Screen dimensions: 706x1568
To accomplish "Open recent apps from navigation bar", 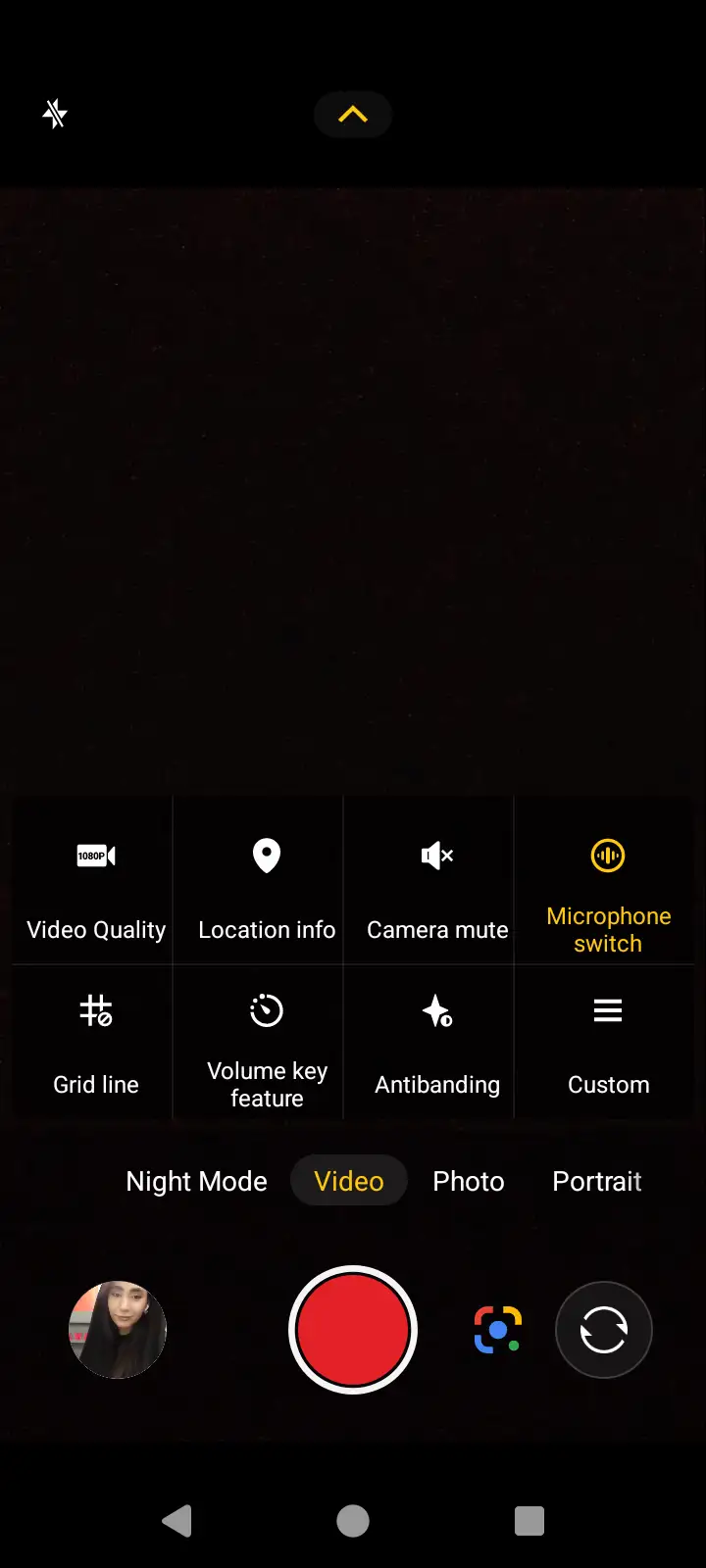I will (x=529, y=1521).
